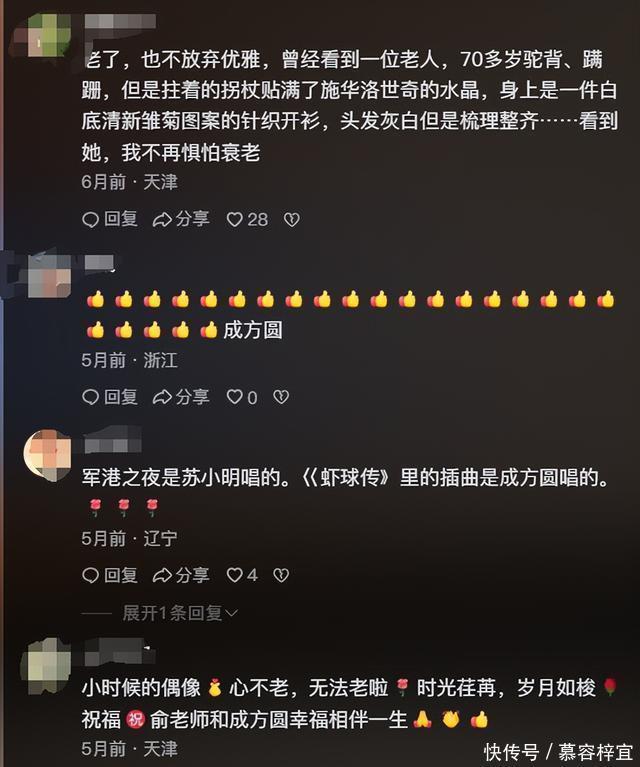The width and height of the screenshot is (640, 767).
Task: Share the 军港之夜 comment
Action: point(181,575)
